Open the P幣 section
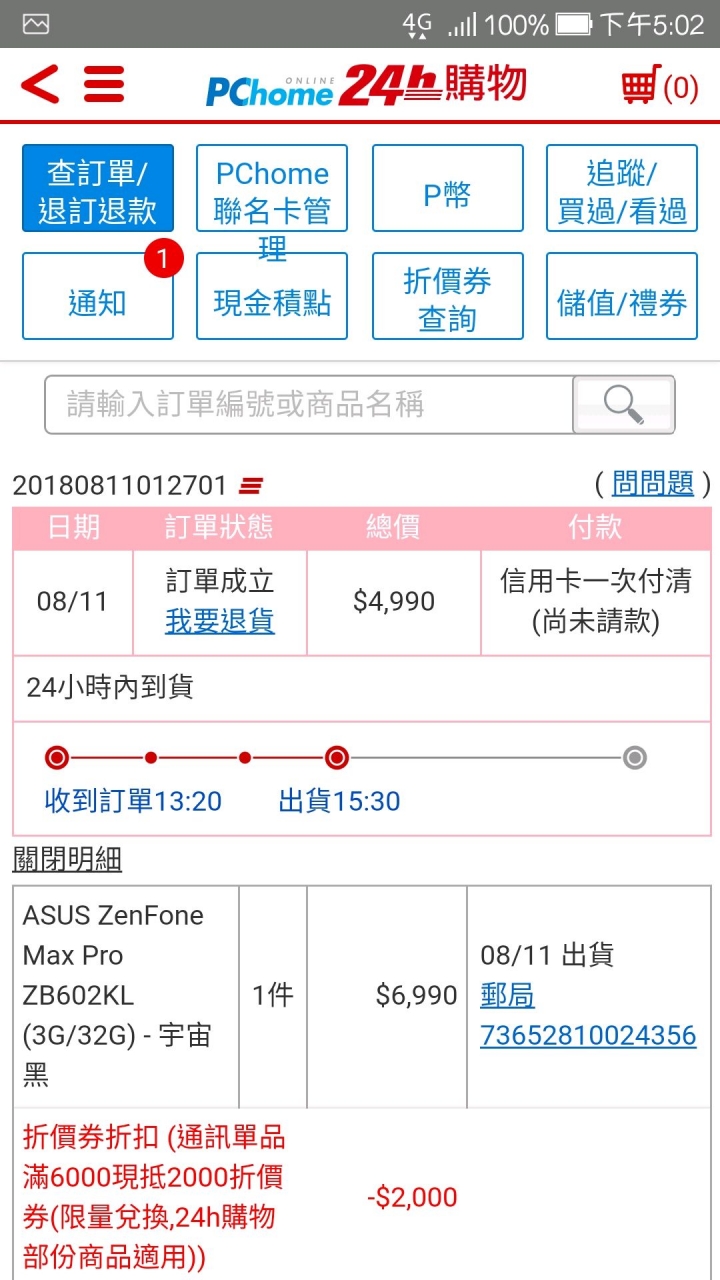Viewport: 720px width, 1280px height. 447,189
